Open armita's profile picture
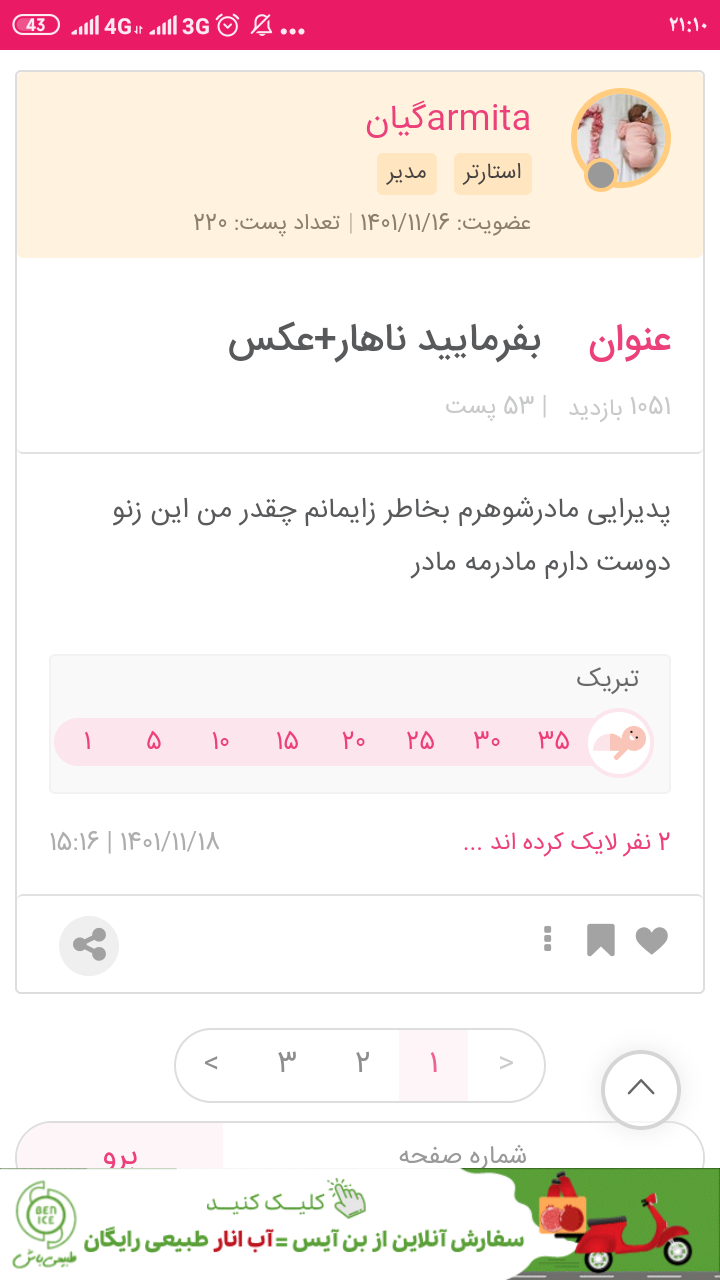Viewport: 720px width, 1280px height. [620, 139]
